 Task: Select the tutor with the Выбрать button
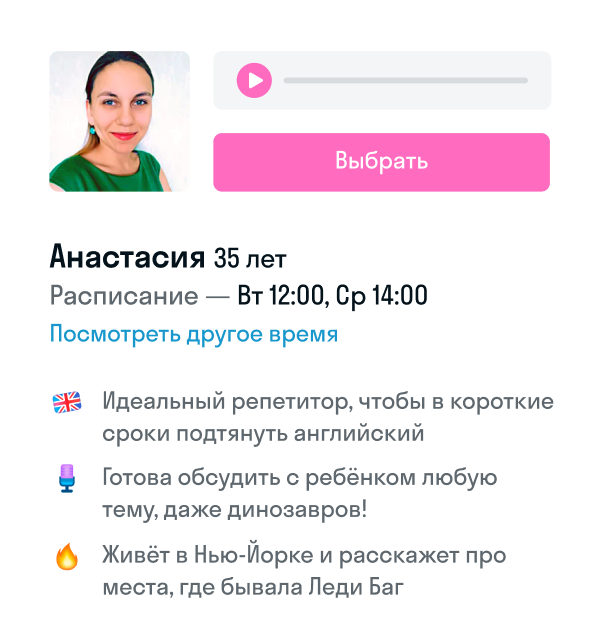tap(381, 162)
